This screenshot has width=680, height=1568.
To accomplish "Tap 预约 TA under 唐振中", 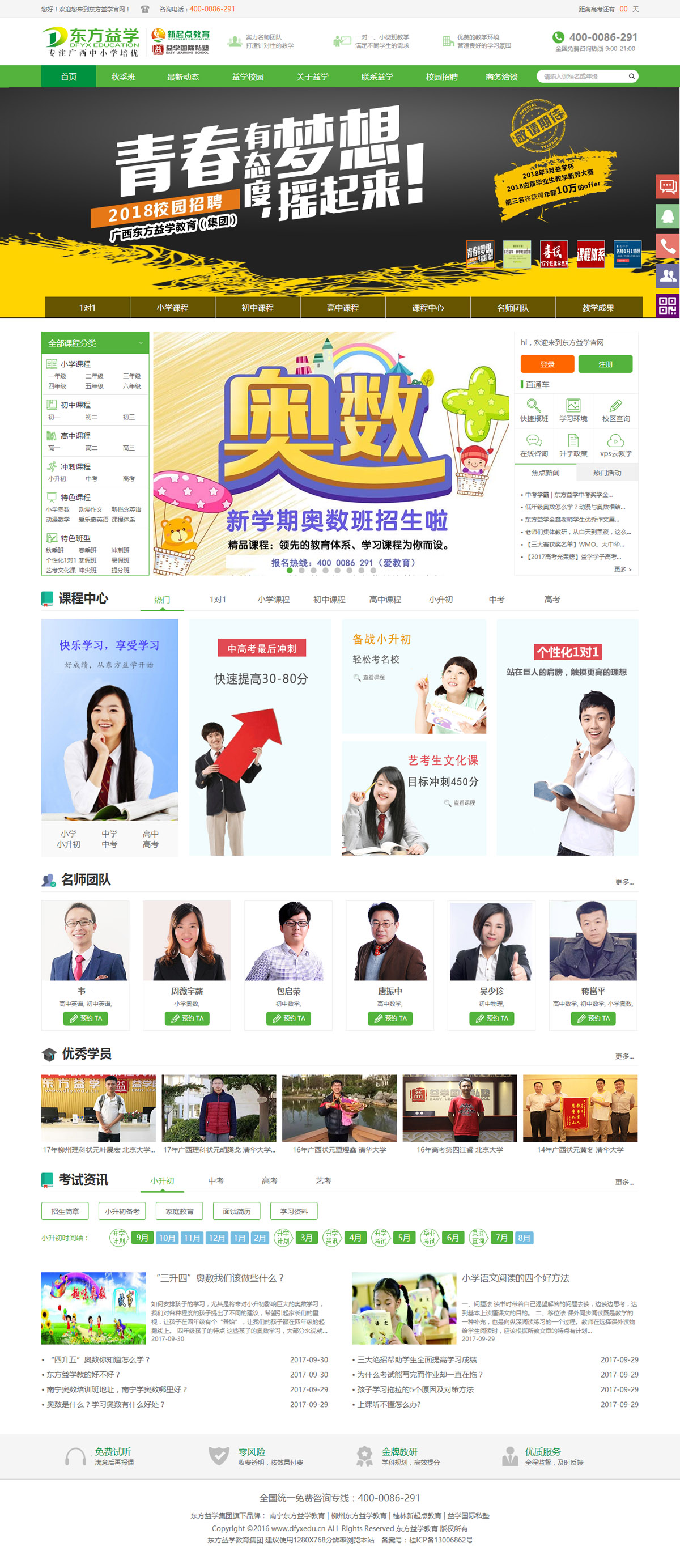I will (390, 1018).
